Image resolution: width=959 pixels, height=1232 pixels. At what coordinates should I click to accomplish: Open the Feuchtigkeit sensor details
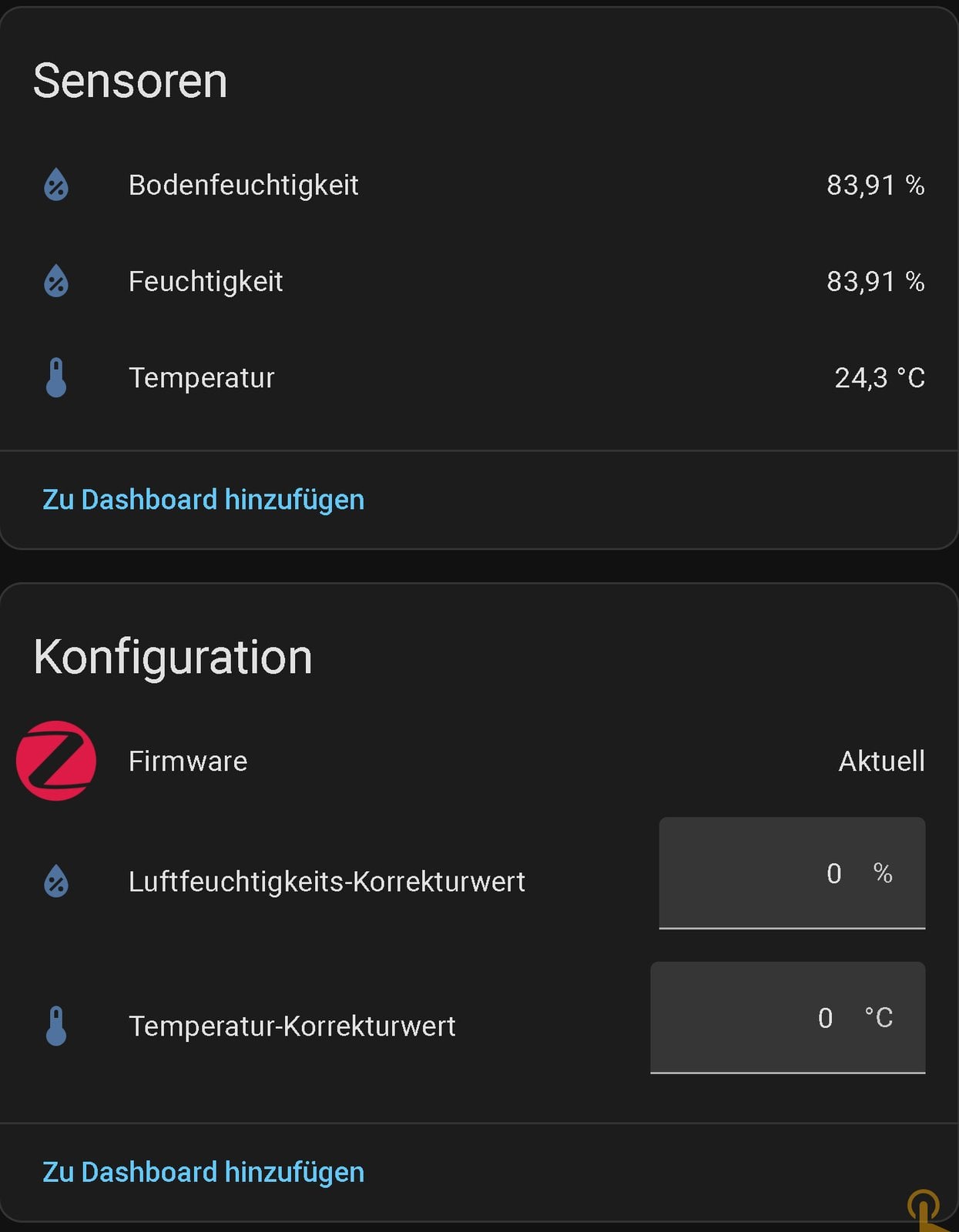tap(479, 281)
